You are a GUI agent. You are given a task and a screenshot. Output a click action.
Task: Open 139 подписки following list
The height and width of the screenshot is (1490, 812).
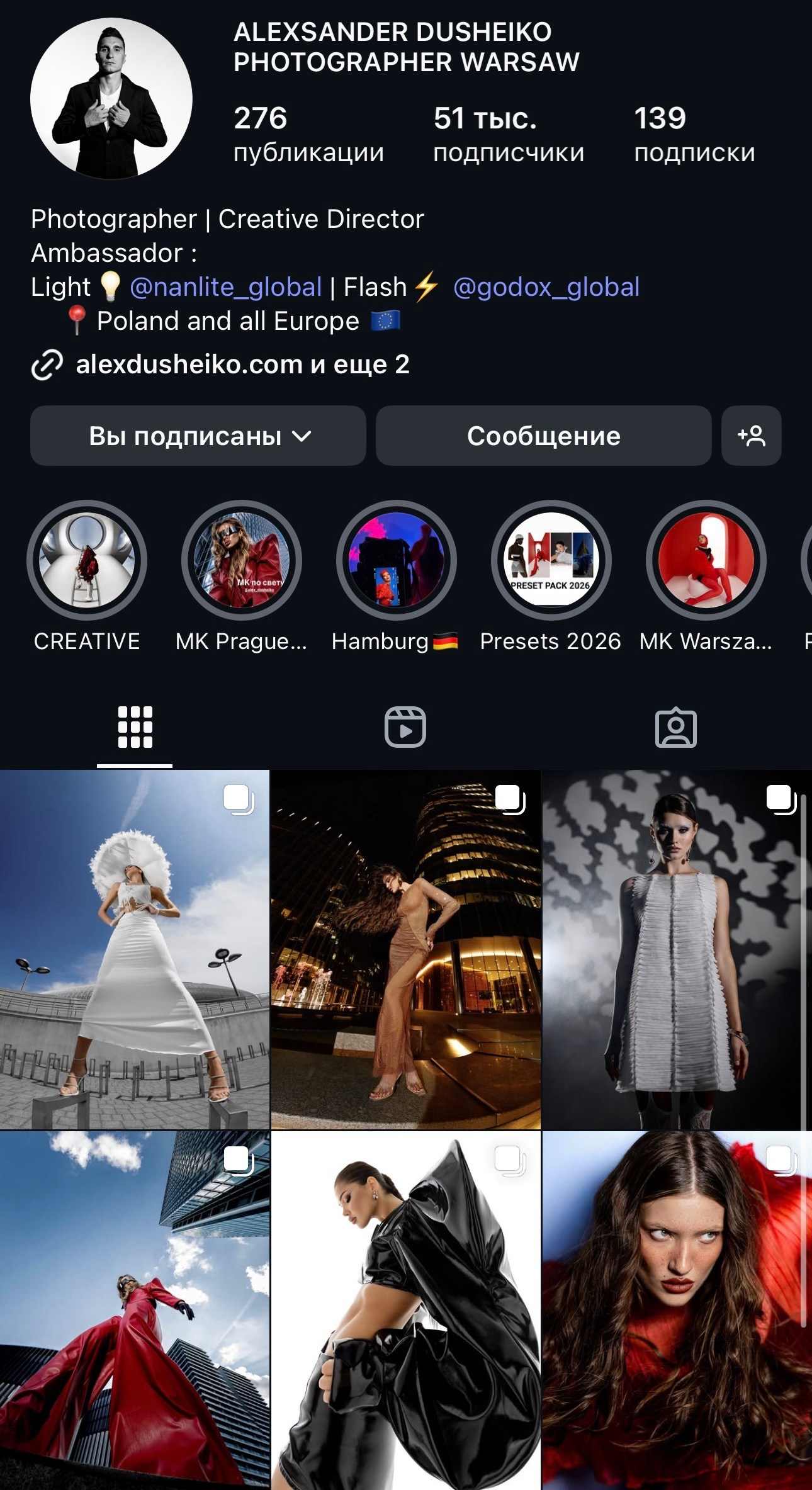tap(694, 135)
